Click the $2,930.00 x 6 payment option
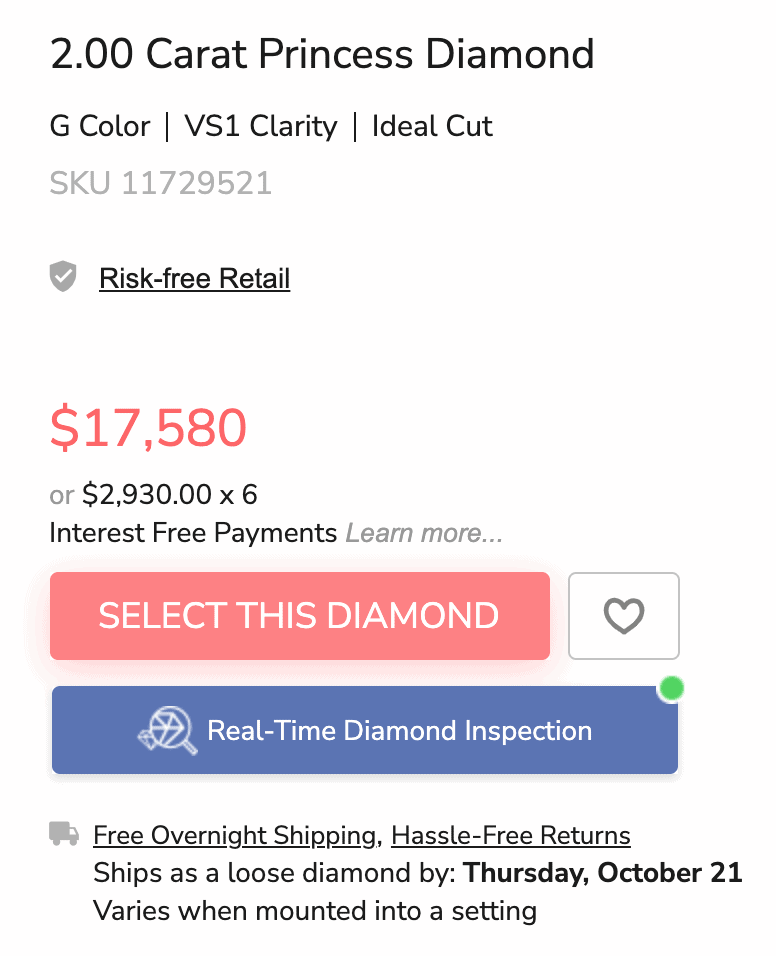 pos(170,493)
